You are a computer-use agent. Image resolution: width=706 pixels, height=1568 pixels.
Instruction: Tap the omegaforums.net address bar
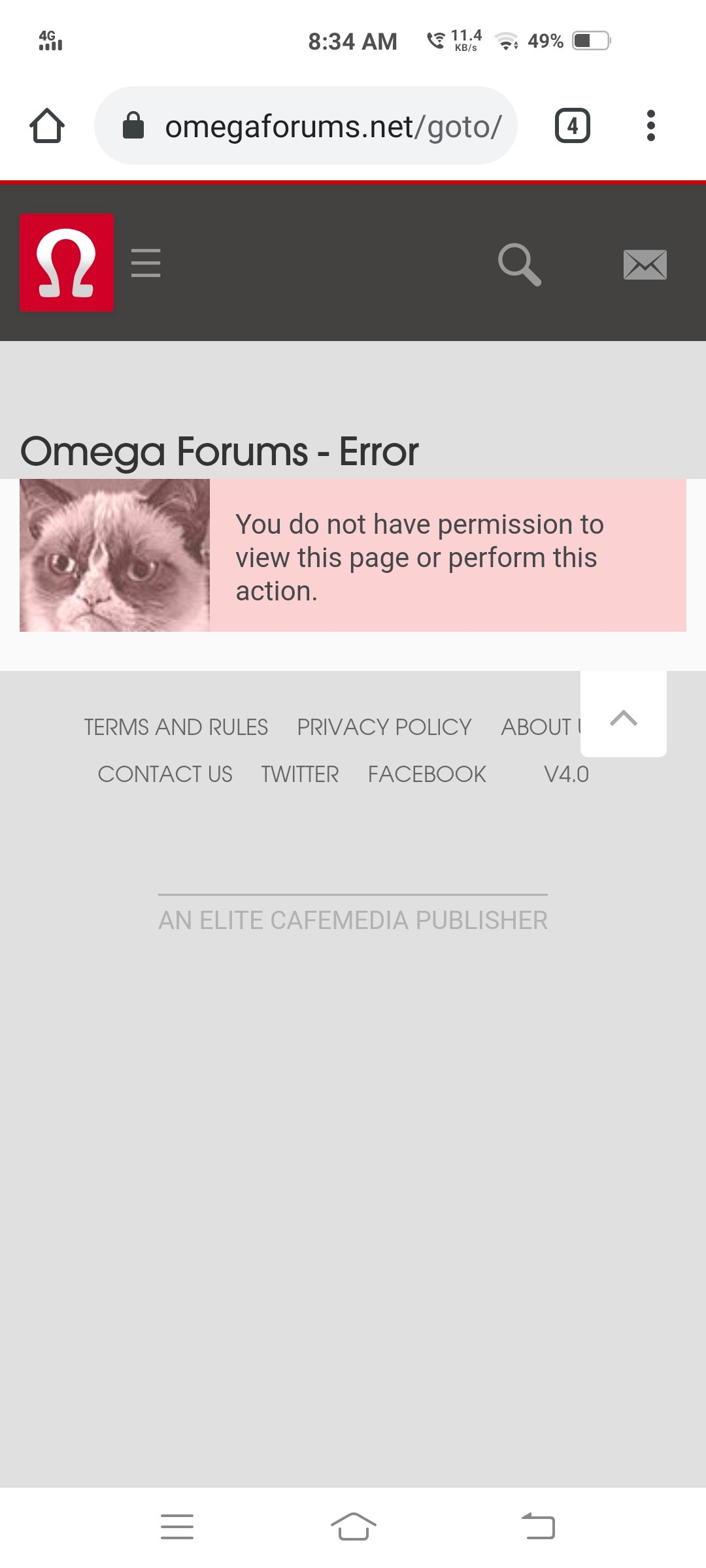(306, 125)
